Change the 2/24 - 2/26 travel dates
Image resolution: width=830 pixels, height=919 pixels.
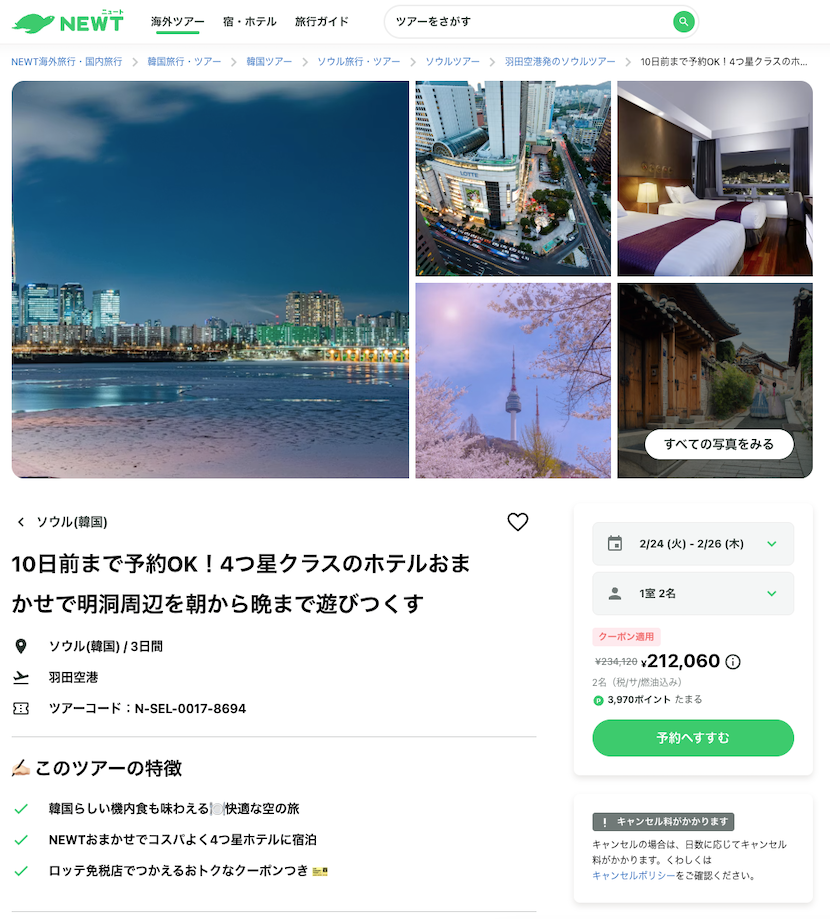click(x=693, y=544)
